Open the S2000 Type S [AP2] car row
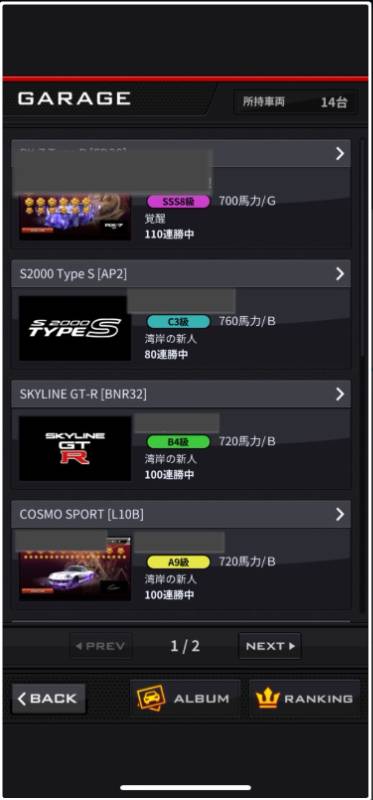The height and width of the screenshot is (800, 373). coord(181,274)
